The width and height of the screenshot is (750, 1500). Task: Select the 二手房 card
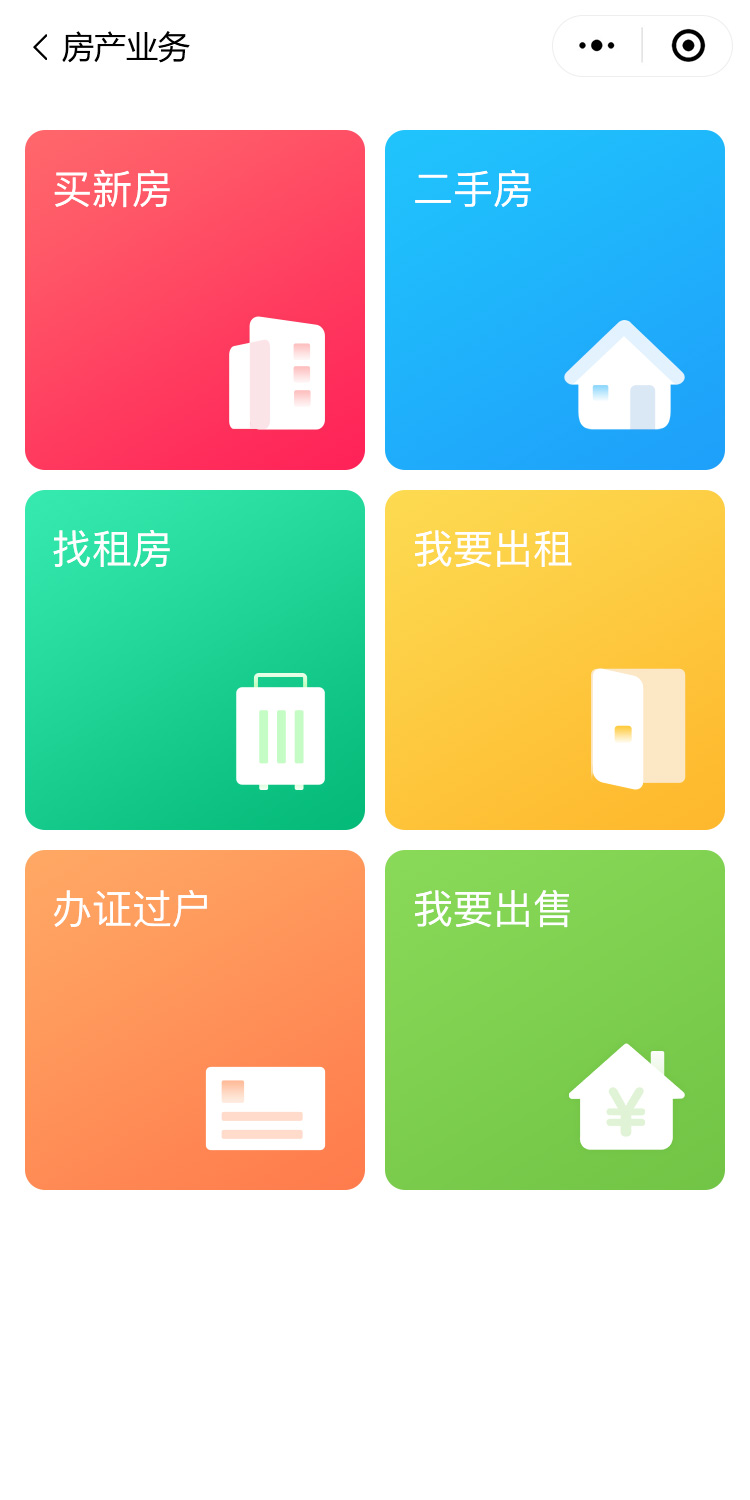tap(555, 300)
